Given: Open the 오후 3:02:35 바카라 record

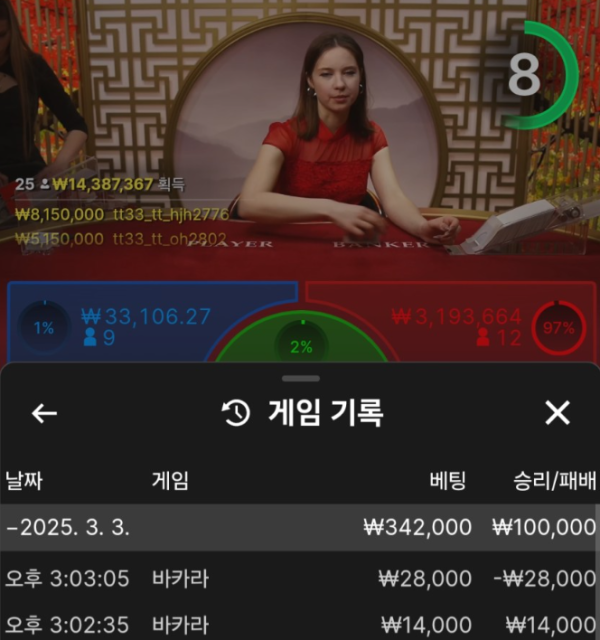Looking at the screenshot, I should 300,625.
